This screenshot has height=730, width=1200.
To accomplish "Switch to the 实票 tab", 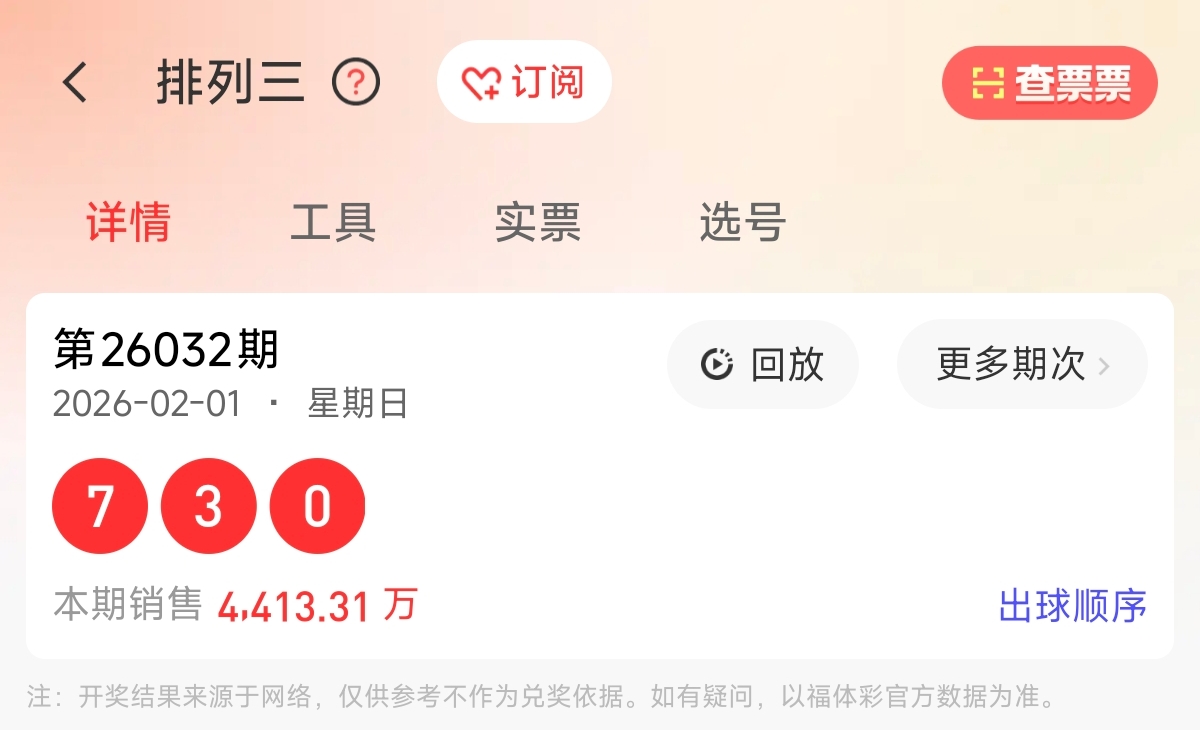I will click(538, 222).
